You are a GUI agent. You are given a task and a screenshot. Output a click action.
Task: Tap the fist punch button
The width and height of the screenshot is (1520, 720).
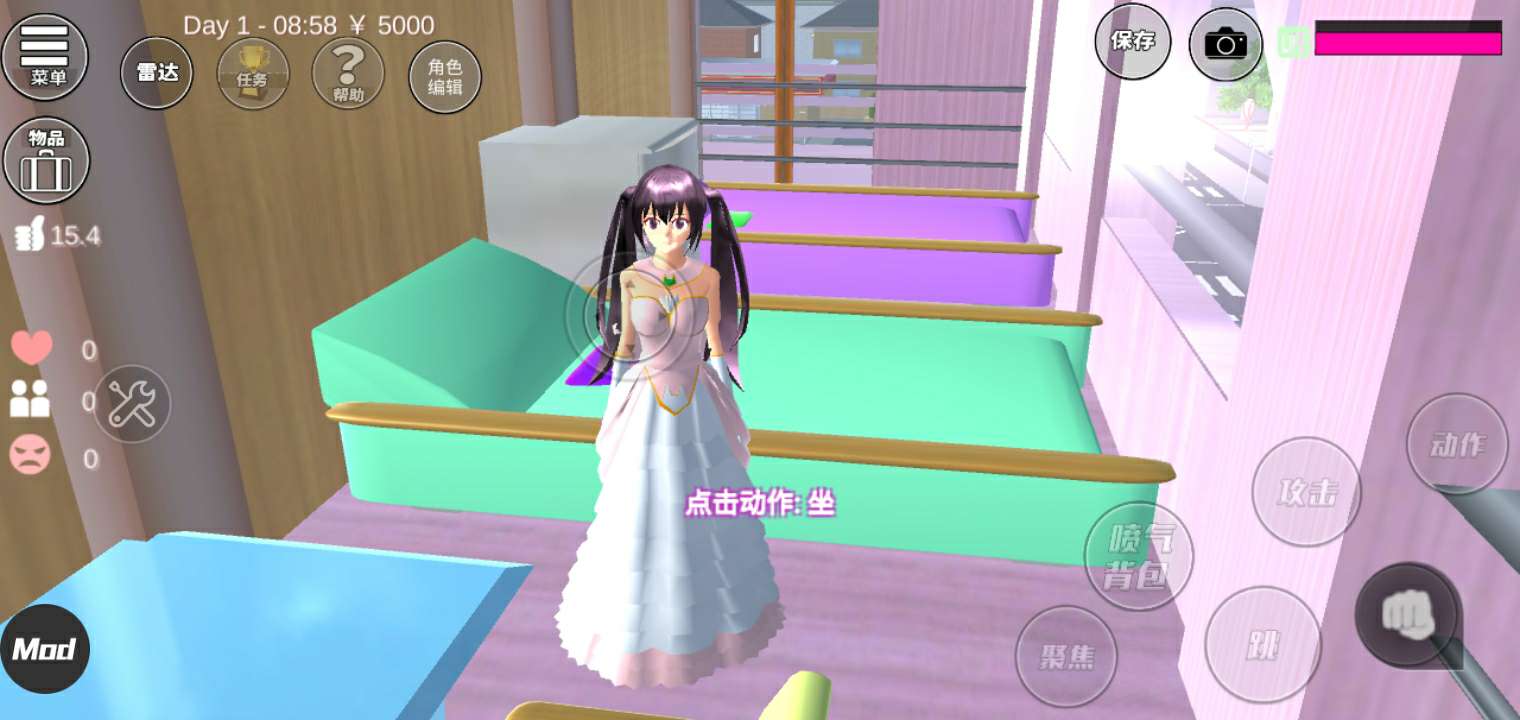tap(1408, 615)
